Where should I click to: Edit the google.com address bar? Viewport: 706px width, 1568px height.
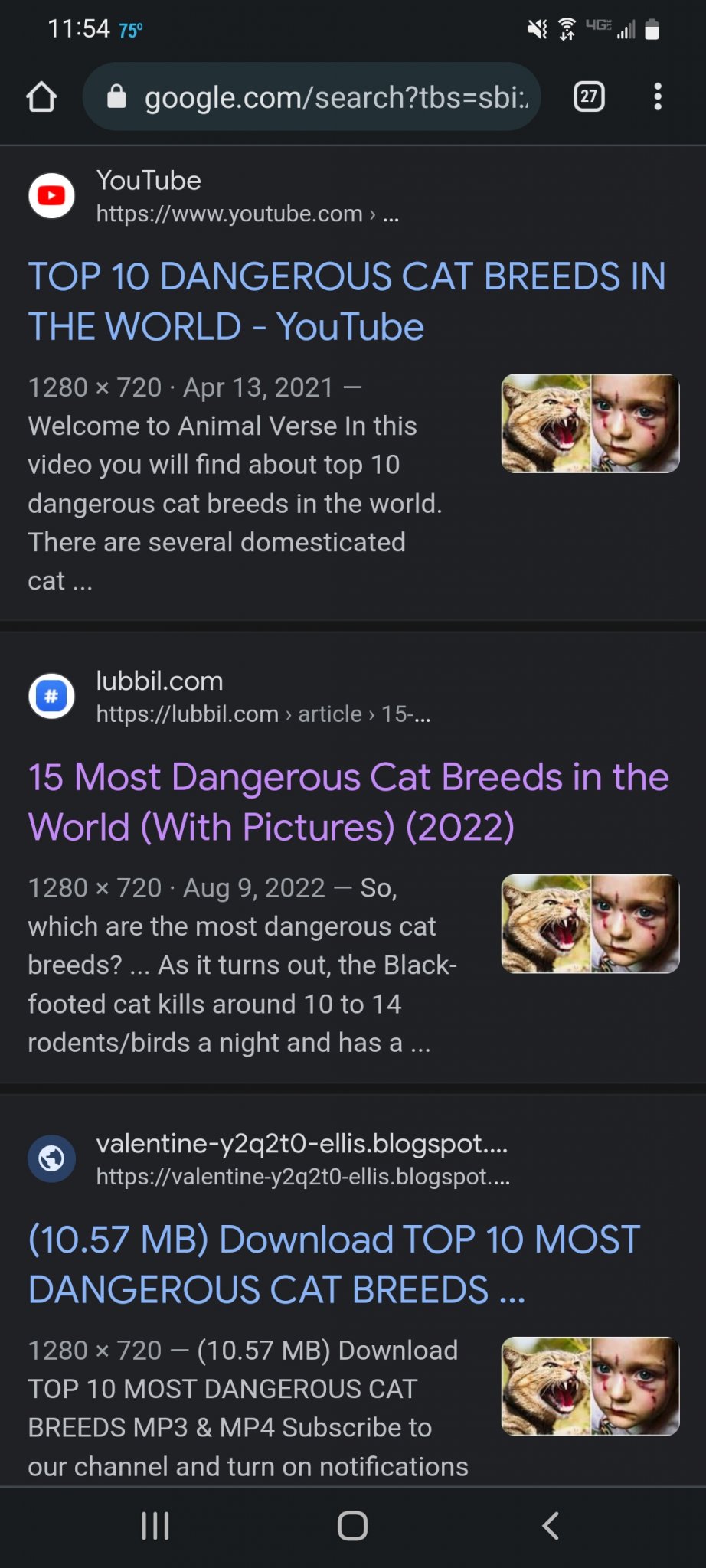click(x=322, y=97)
